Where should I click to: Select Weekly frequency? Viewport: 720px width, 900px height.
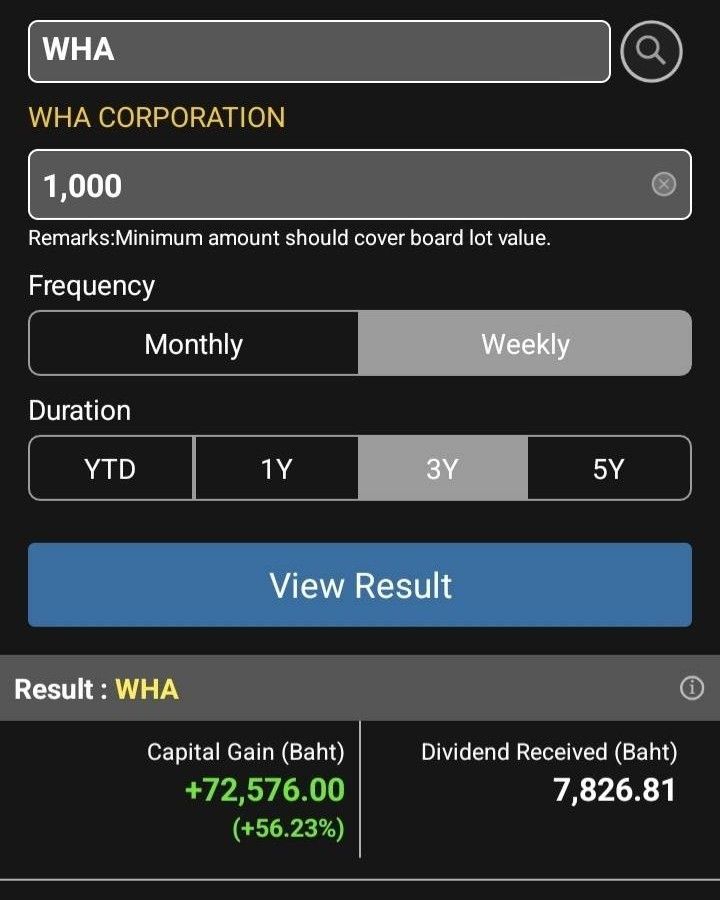(x=525, y=344)
